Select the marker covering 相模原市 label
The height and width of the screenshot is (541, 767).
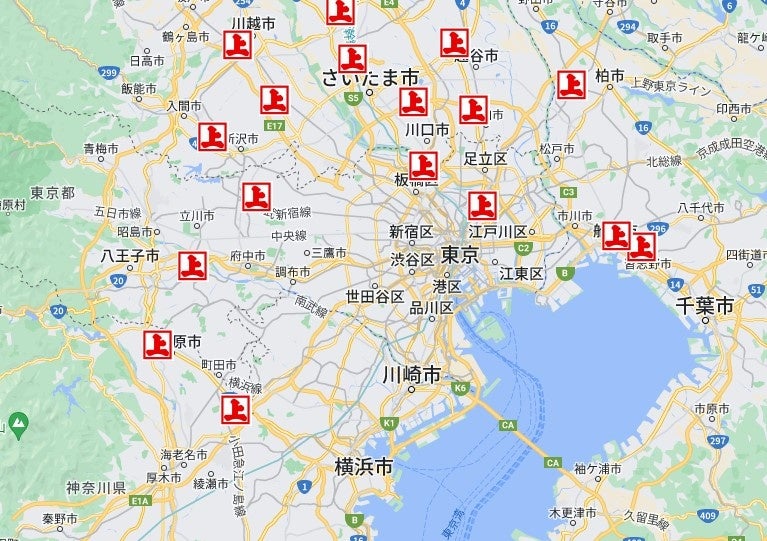158,345
